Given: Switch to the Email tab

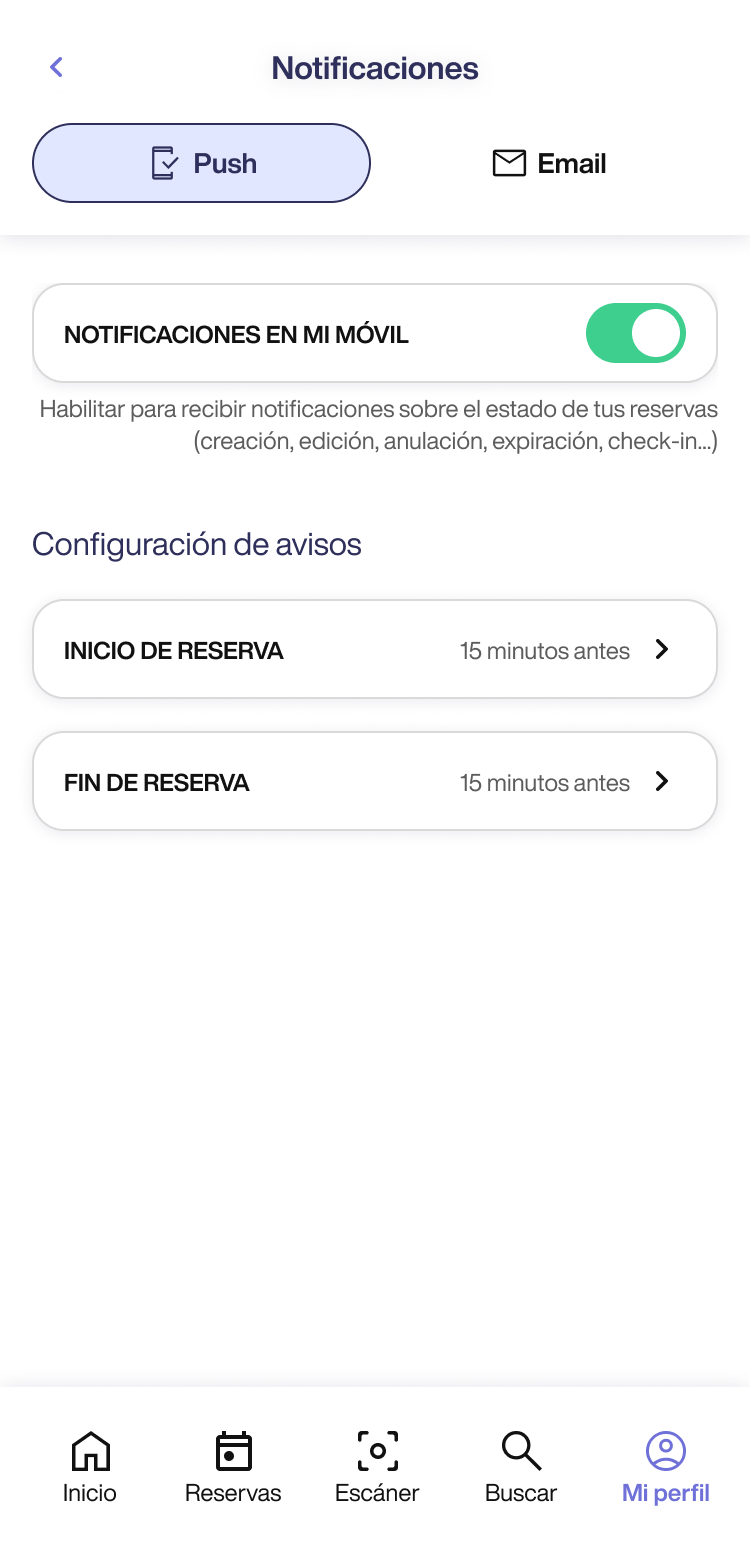Looking at the screenshot, I should coord(549,163).
